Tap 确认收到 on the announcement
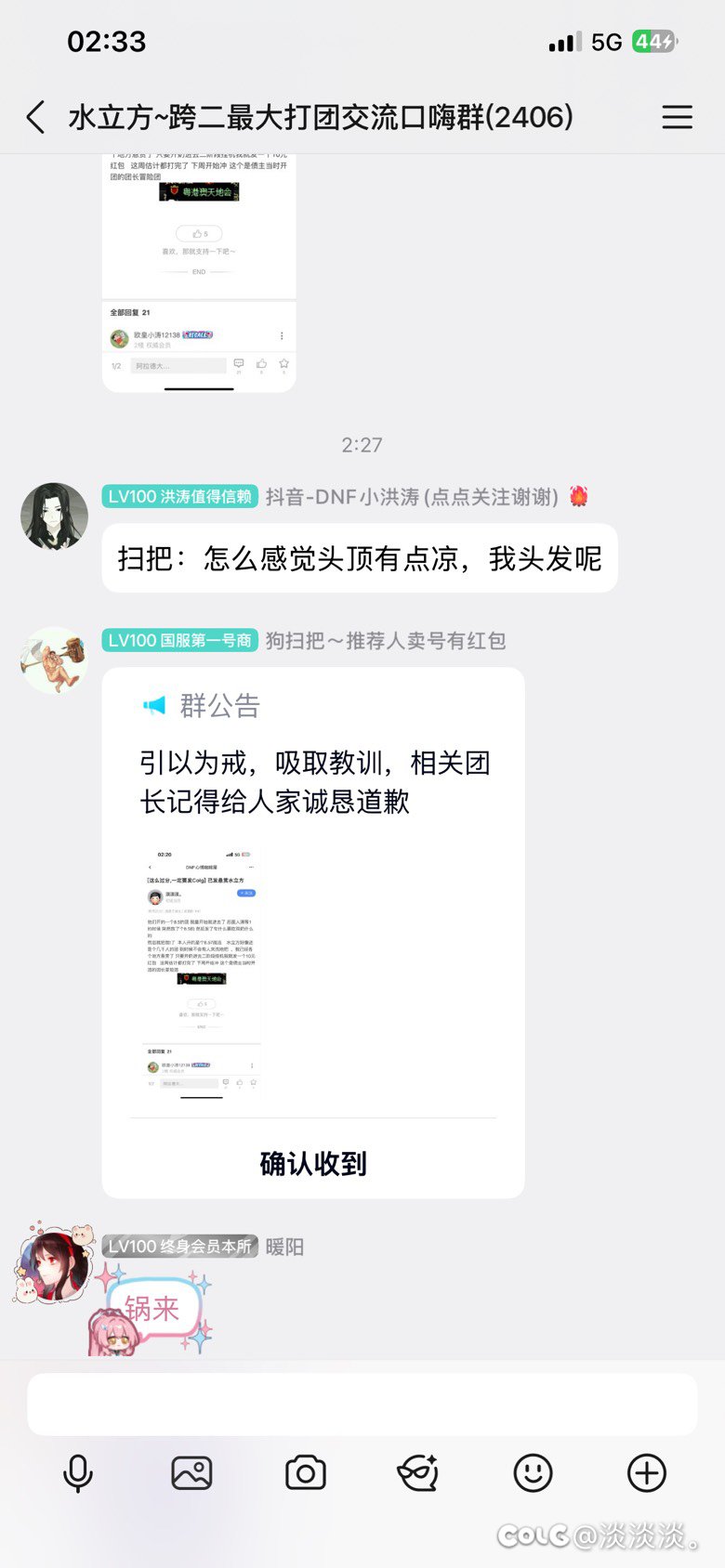This screenshot has width=725, height=1568. (x=313, y=1163)
